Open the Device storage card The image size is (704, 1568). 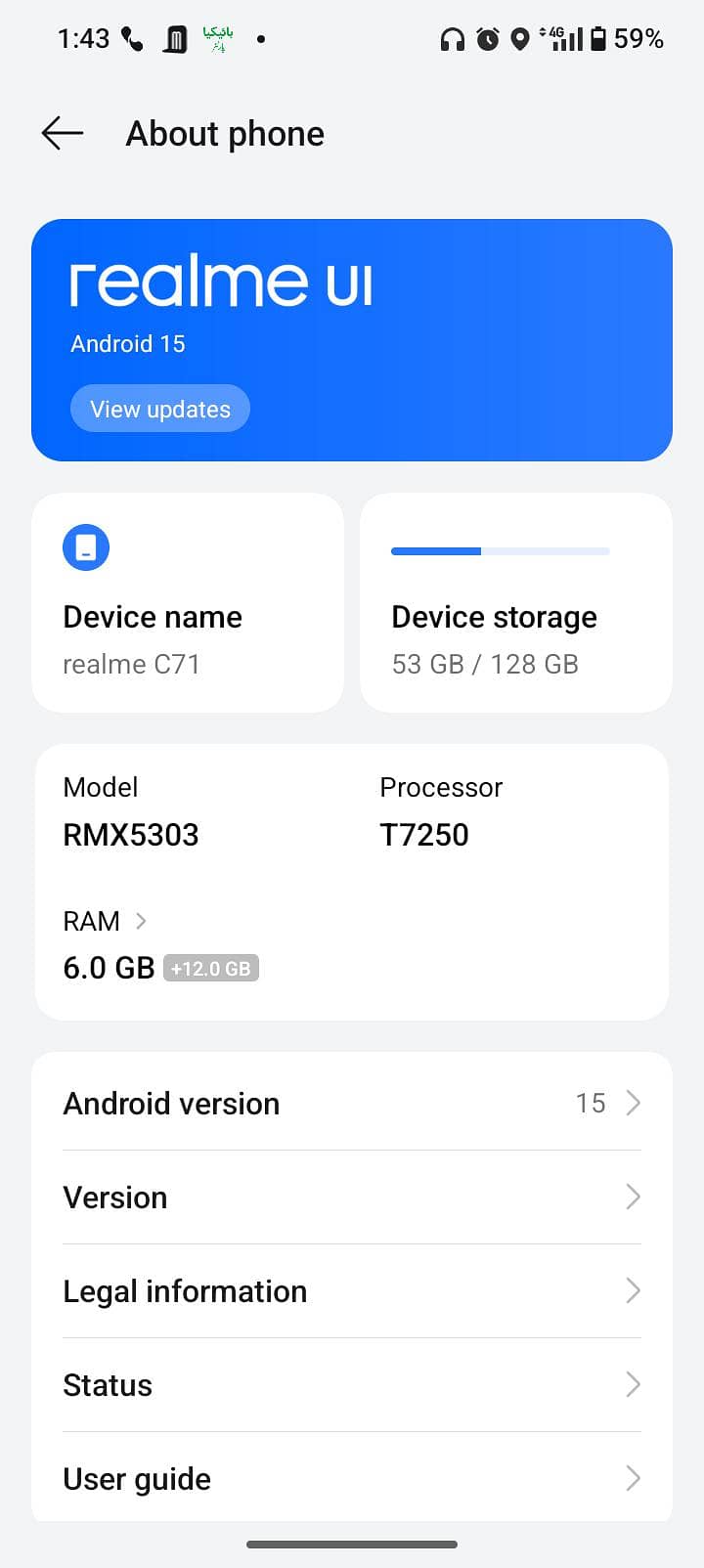(516, 603)
